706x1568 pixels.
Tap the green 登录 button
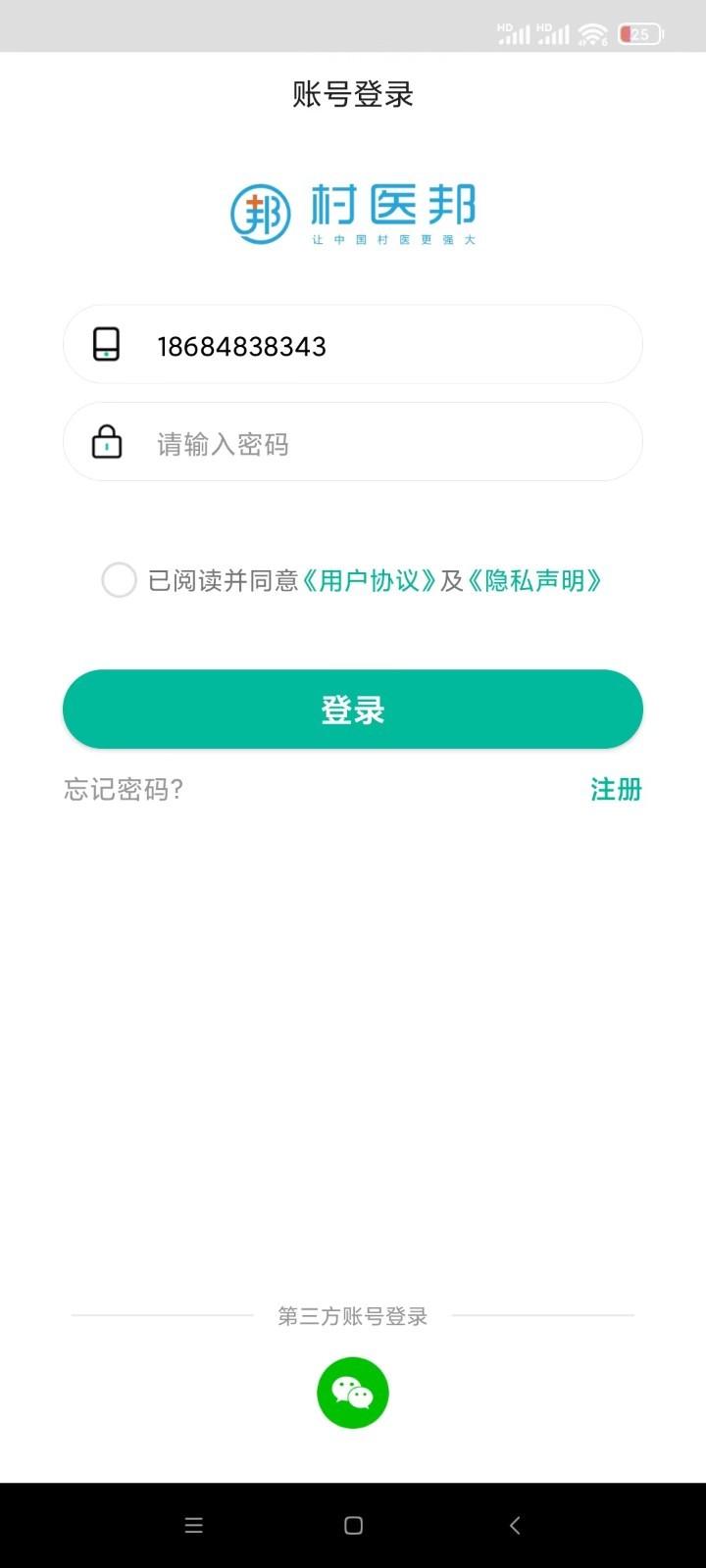click(x=353, y=710)
